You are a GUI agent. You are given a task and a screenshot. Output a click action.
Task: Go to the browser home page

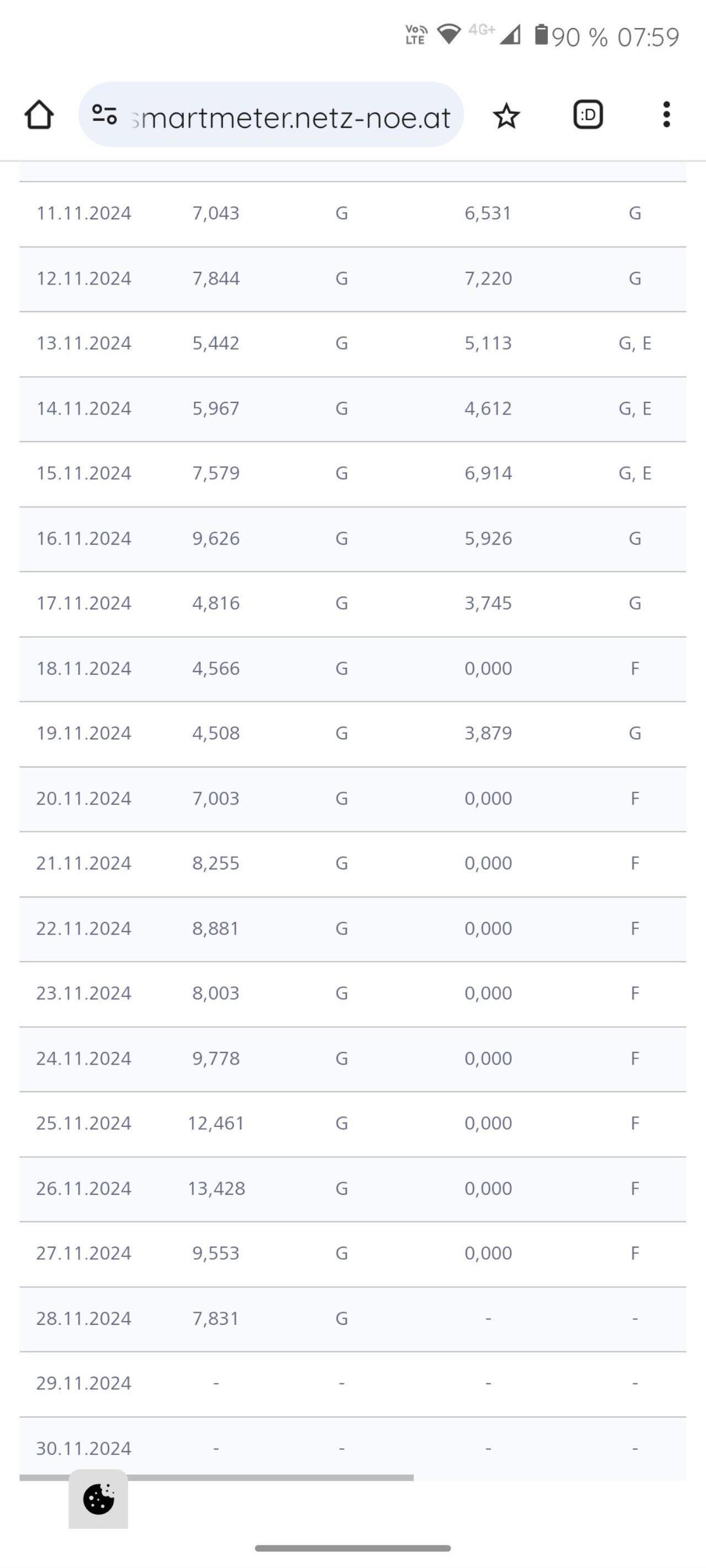[39, 115]
